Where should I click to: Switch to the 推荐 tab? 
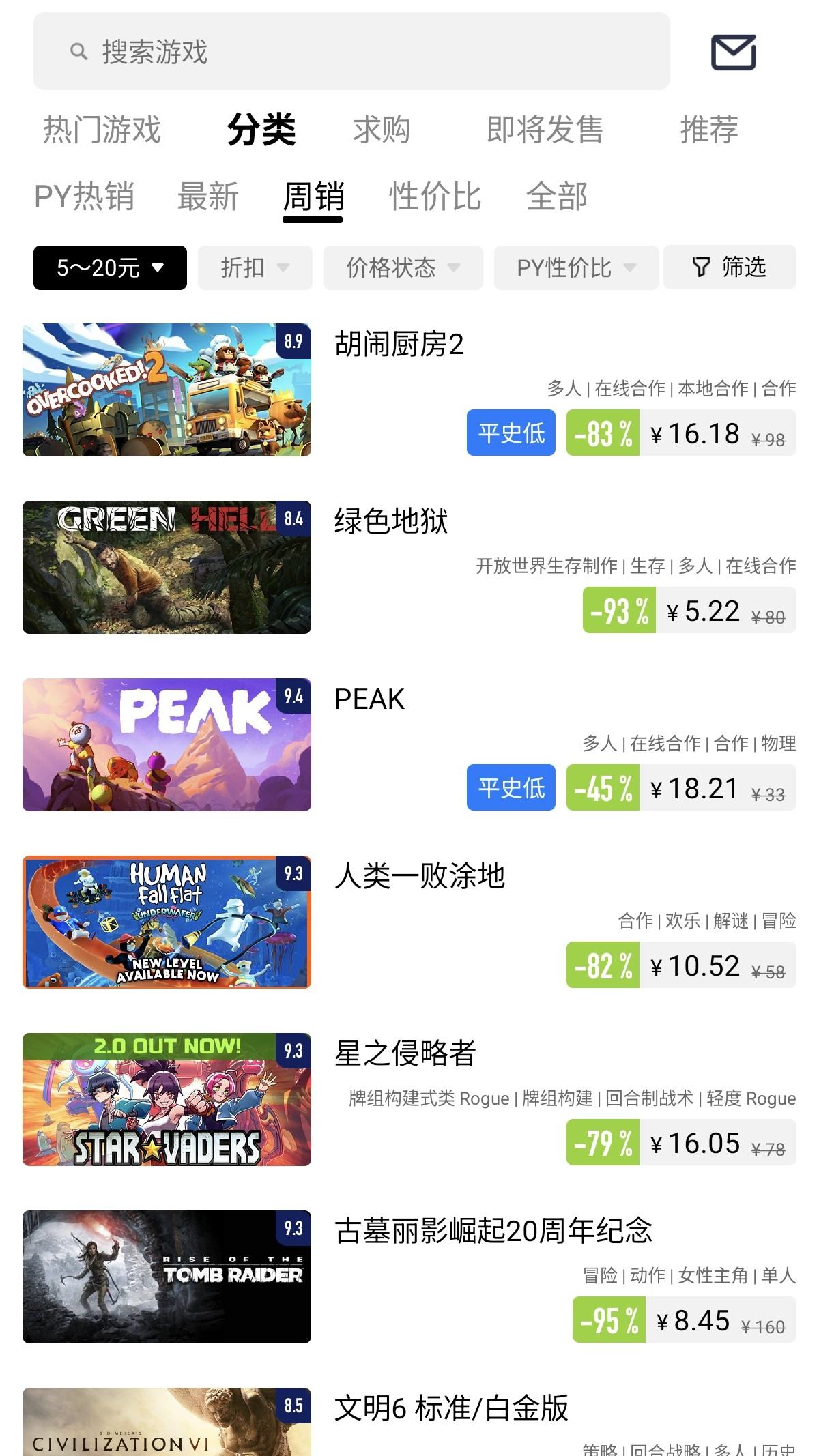[x=709, y=130]
